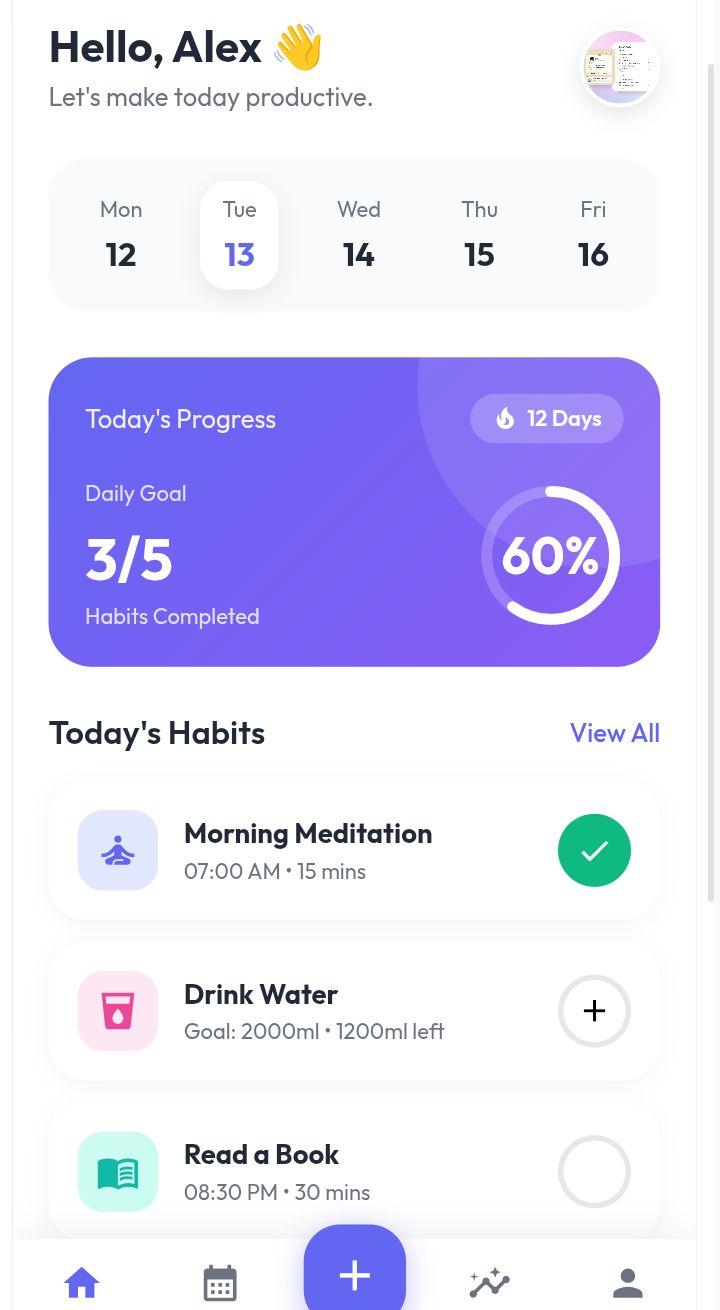720x1310 pixels.
Task: Create a new habit with the plus button
Action: pyautogui.click(x=355, y=1273)
